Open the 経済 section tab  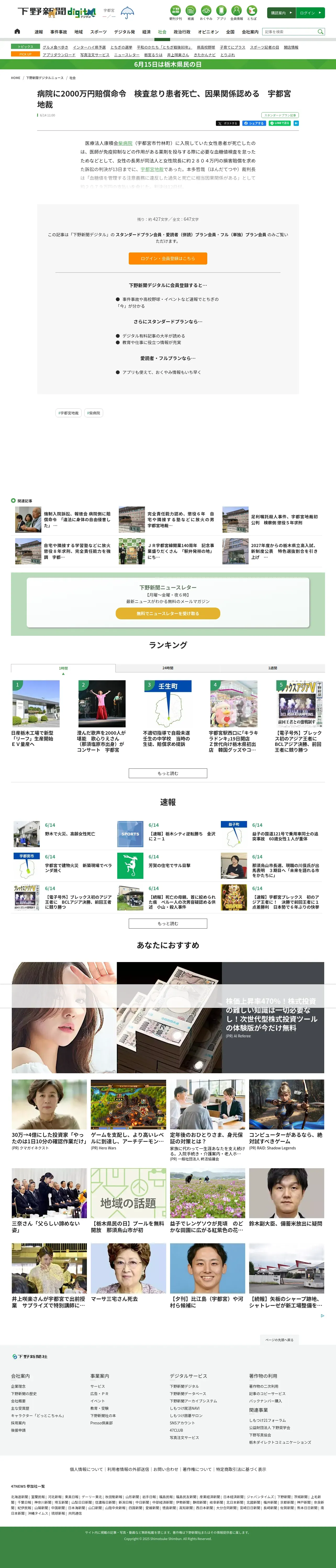click(x=146, y=32)
